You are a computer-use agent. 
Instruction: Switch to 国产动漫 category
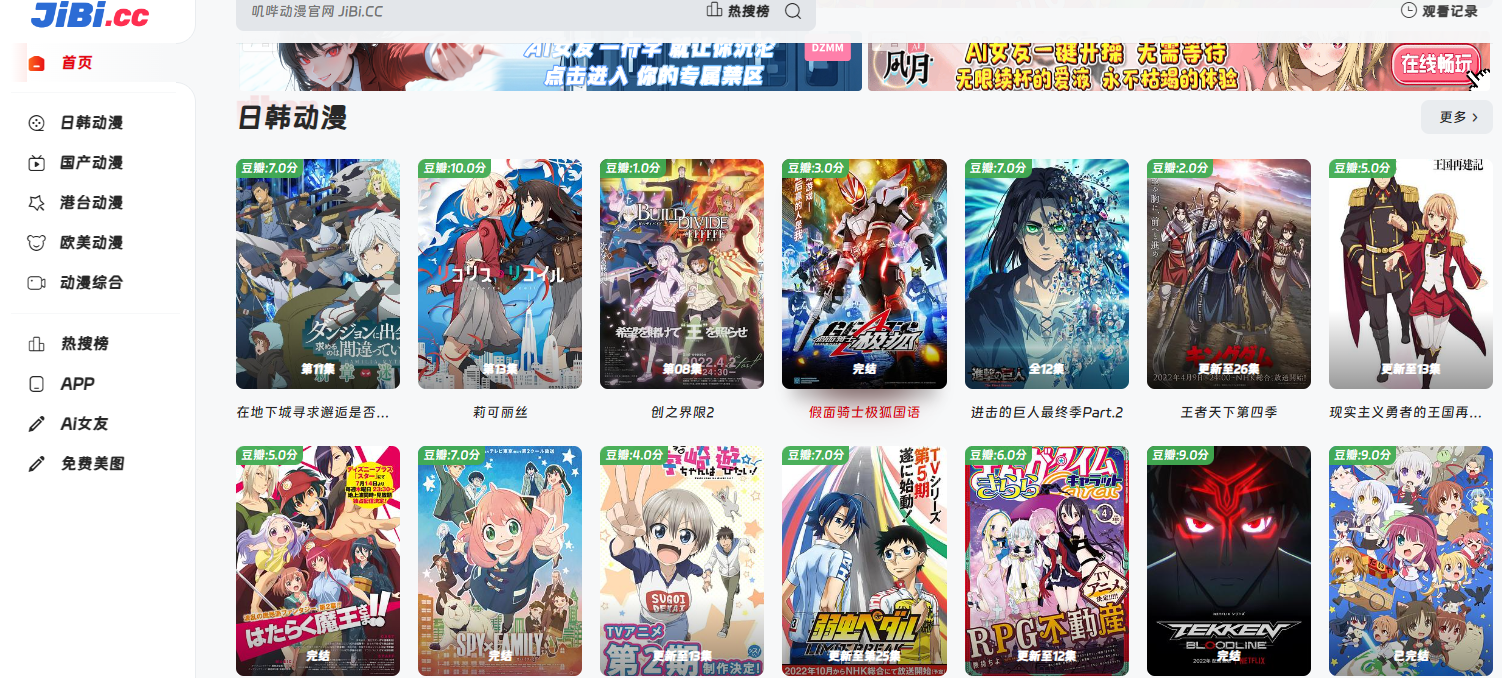[x=91, y=163]
